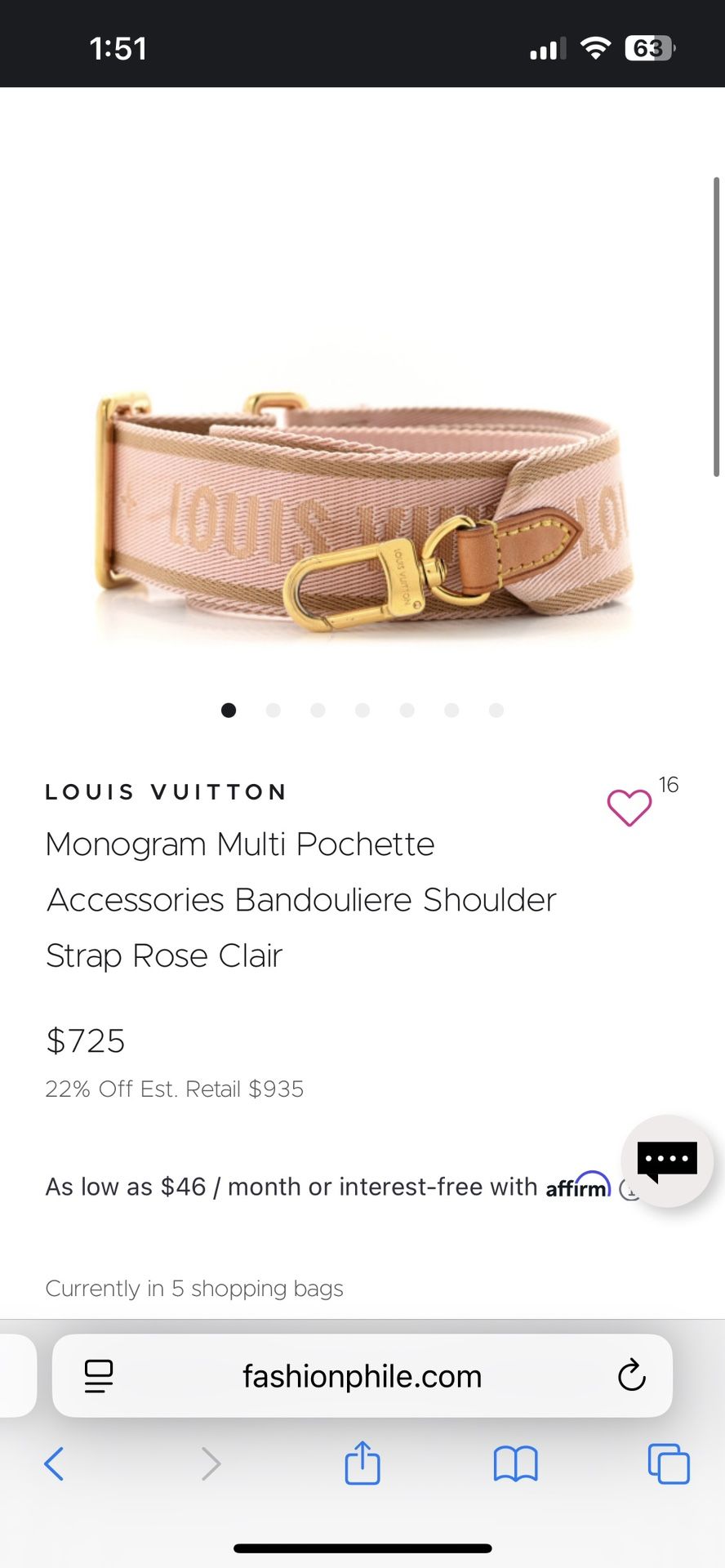Jump to the second product photo dot

[x=274, y=710]
